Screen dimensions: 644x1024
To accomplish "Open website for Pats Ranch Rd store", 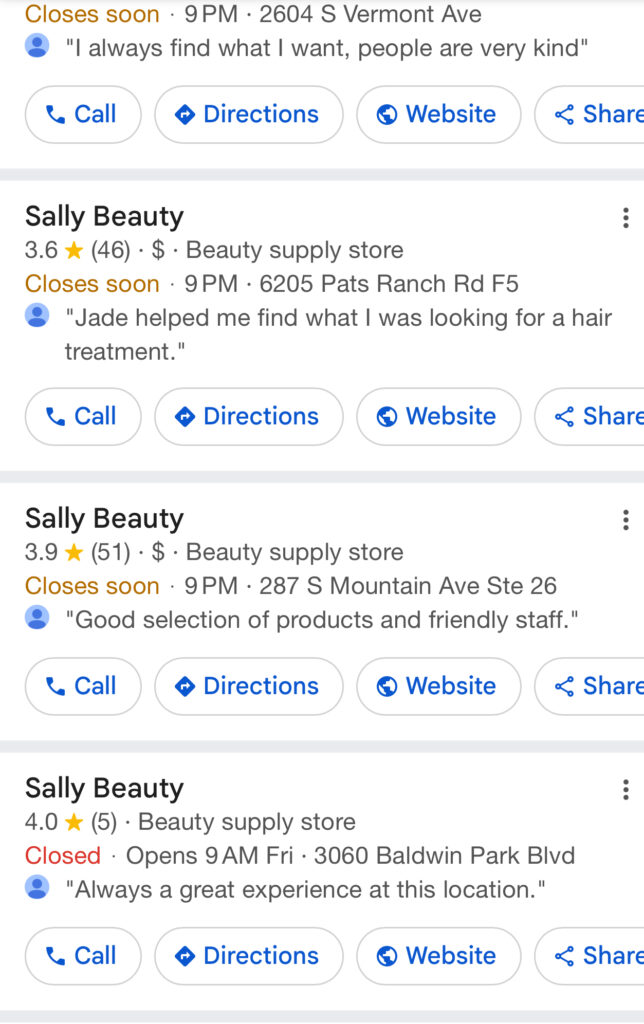I will (x=438, y=416).
